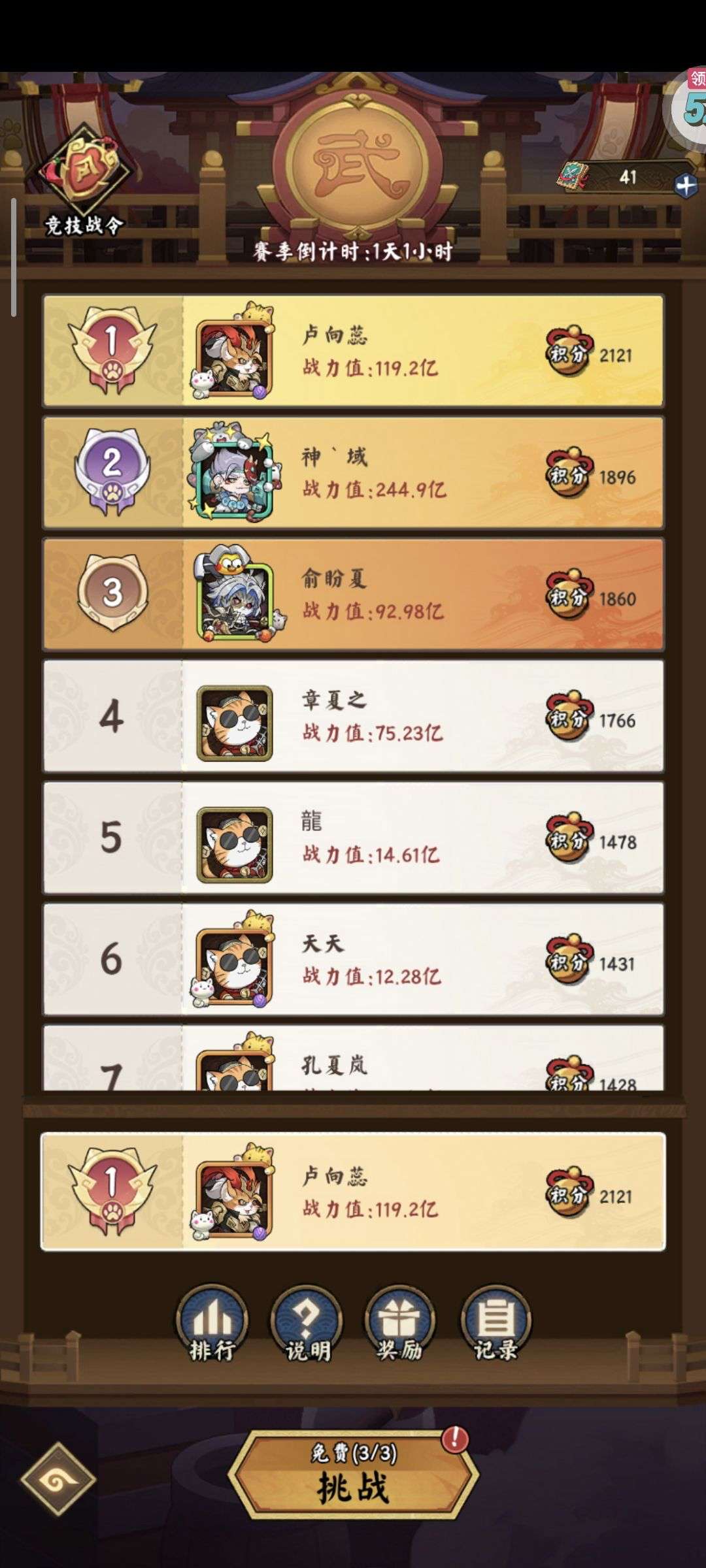Screen dimensions: 706x1568
Task: View rank 3 player 俞盼夏
Action: click(353, 594)
